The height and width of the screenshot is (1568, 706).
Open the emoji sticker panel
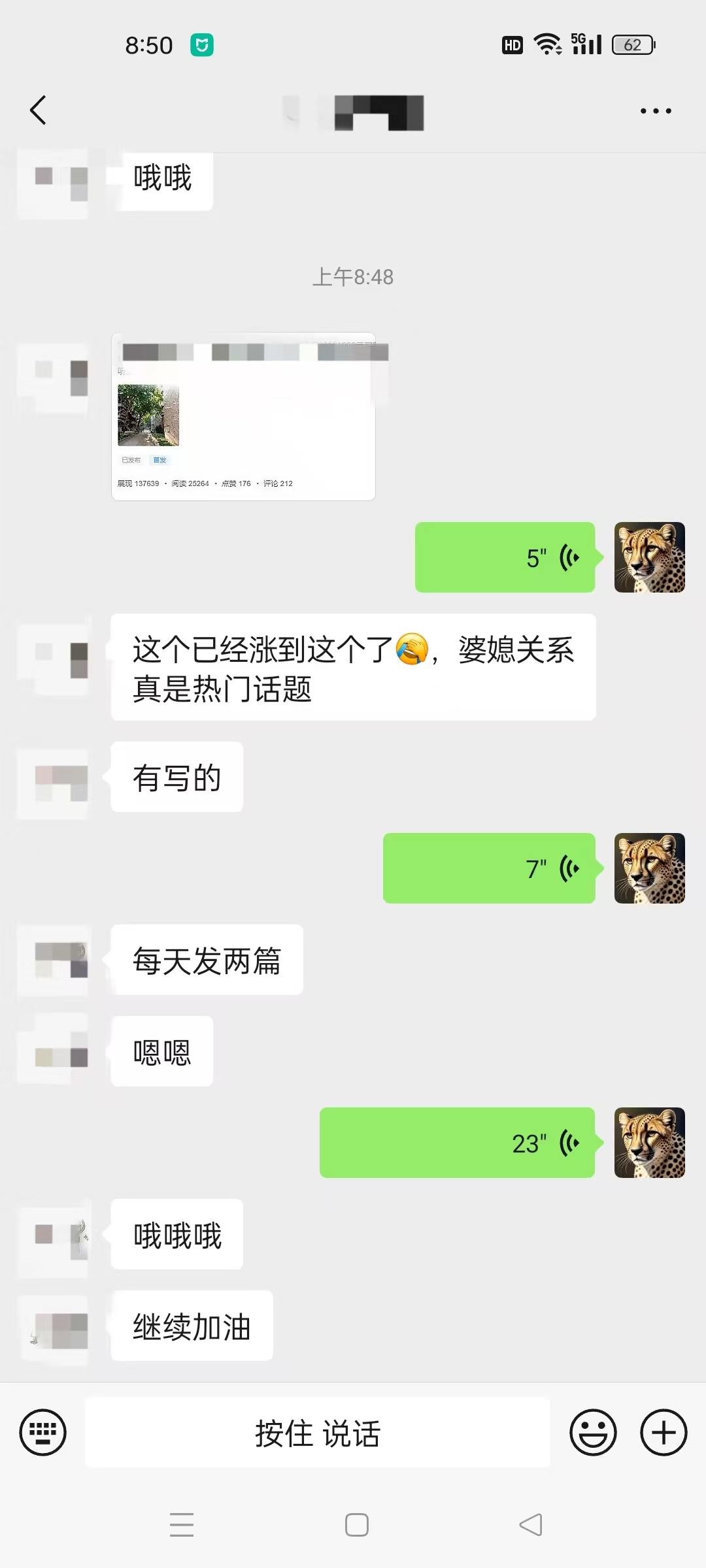[593, 1433]
